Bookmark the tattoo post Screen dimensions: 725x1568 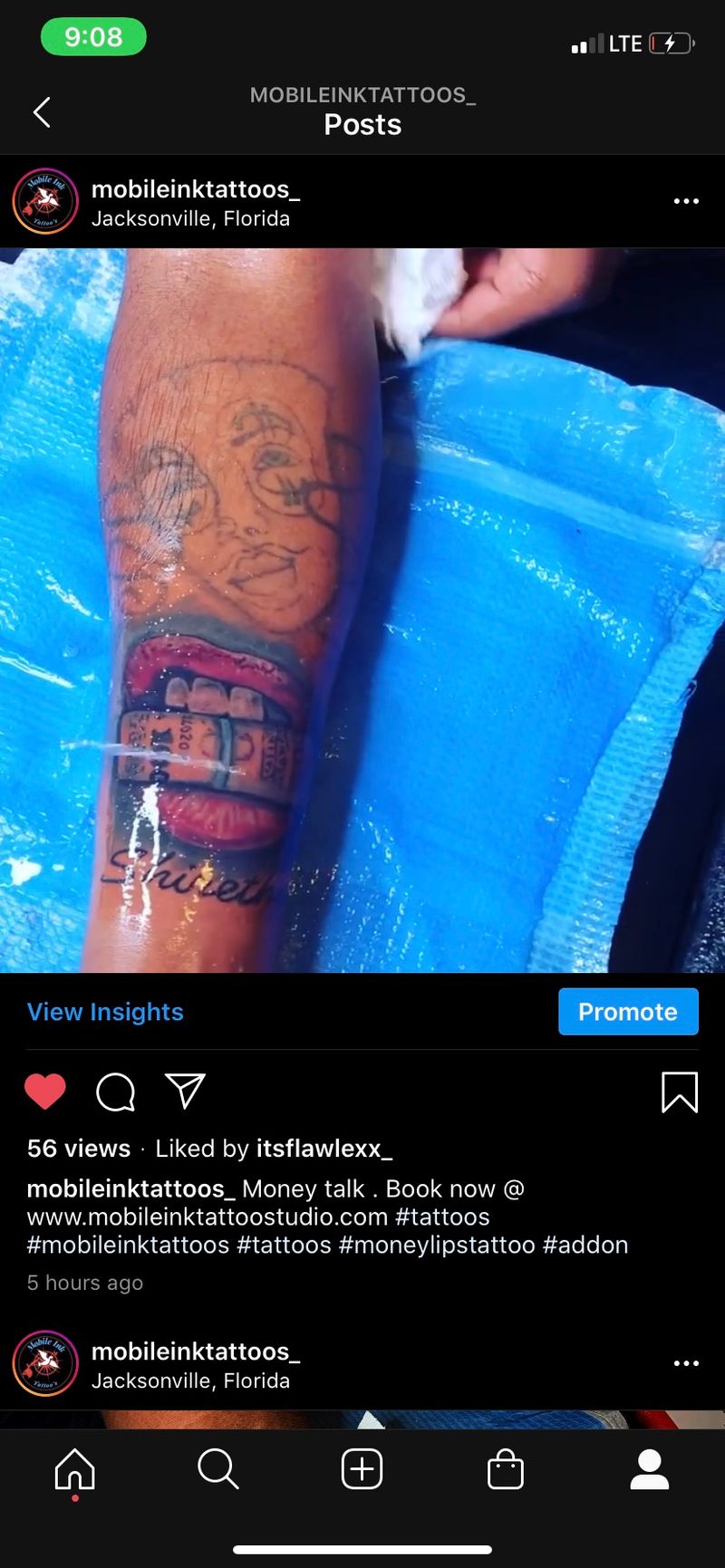679,1092
